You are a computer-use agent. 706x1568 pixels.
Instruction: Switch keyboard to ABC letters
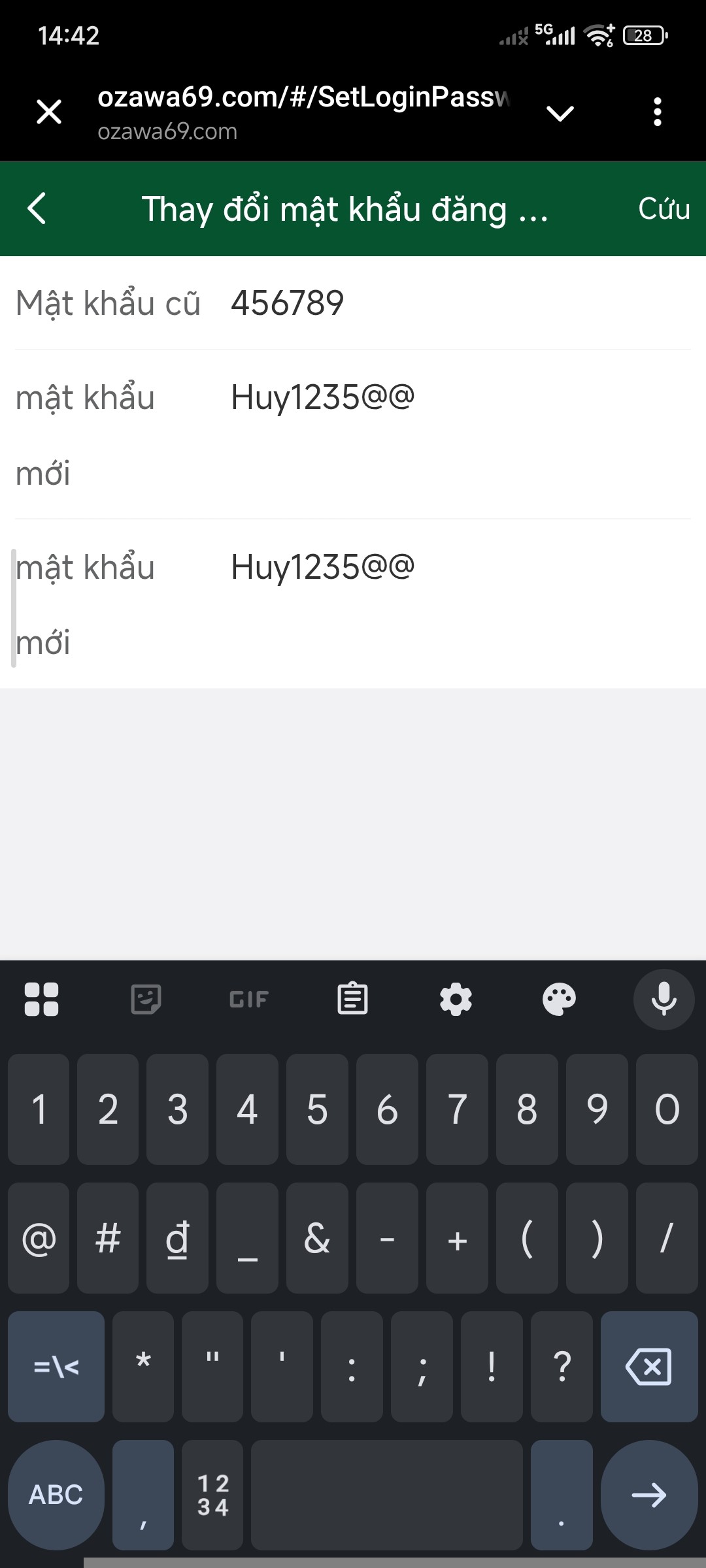(56, 1495)
